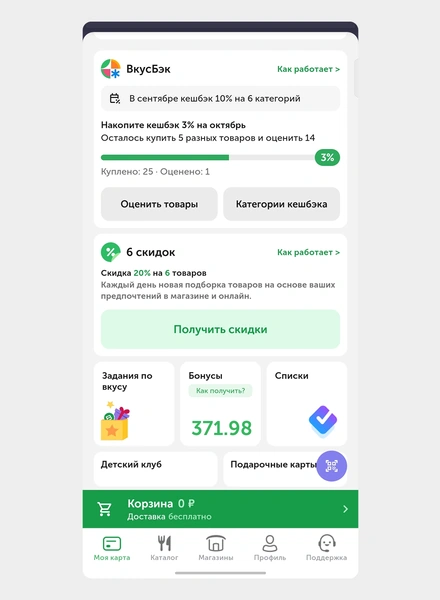Tap the 'Как получить?' chip
440x600 pixels.
click(220, 391)
